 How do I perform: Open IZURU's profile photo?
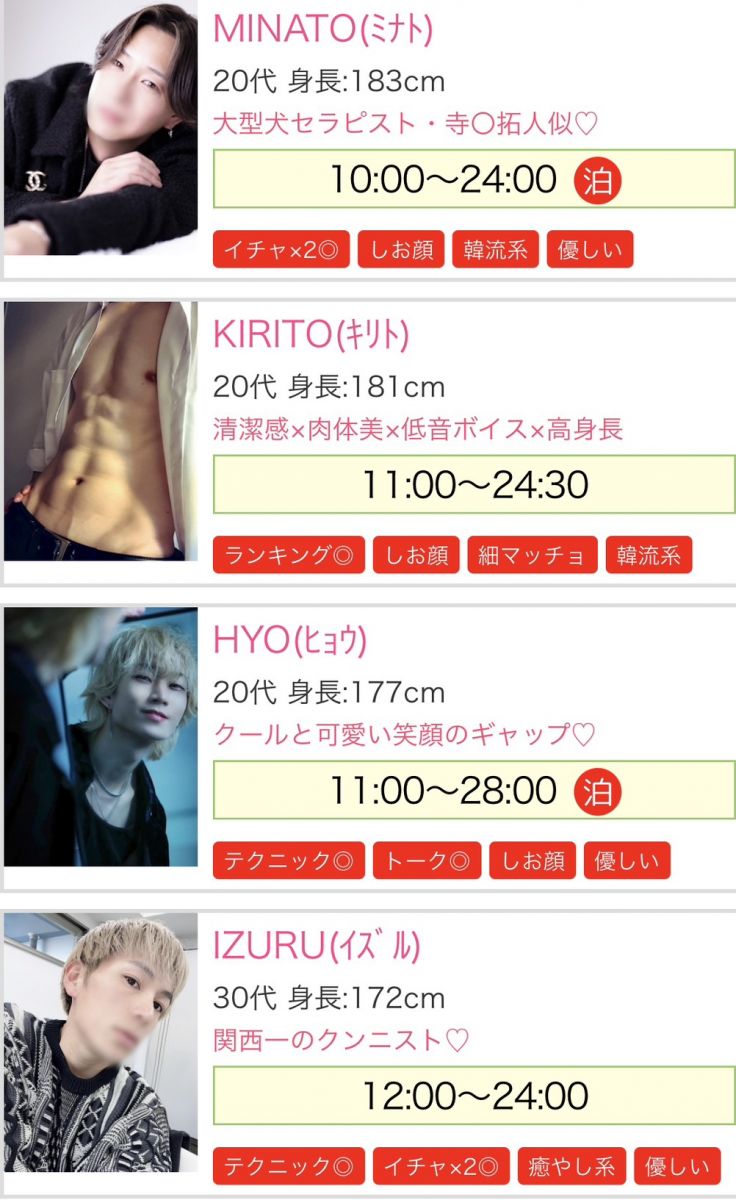tap(100, 1042)
